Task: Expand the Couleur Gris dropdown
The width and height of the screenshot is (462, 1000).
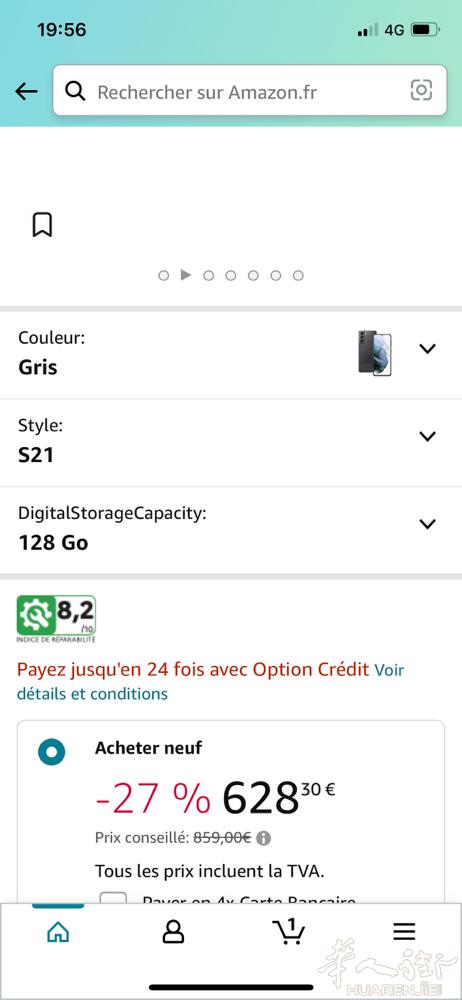Action: pyautogui.click(x=231, y=355)
